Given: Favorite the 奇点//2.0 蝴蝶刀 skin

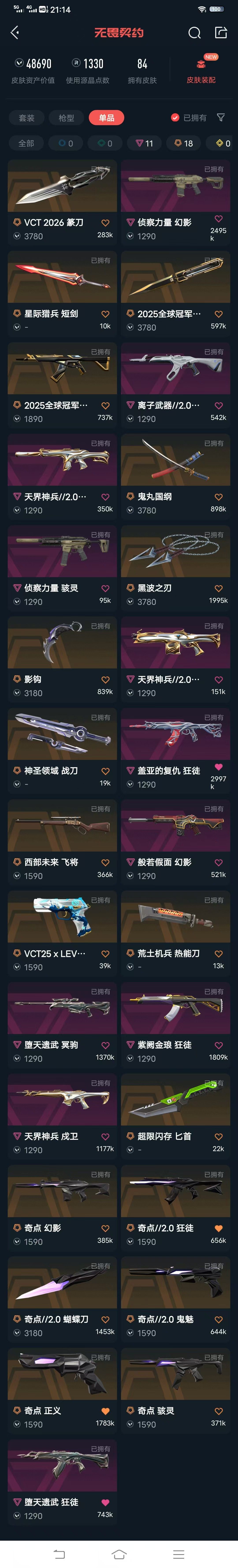Looking at the screenshot, I should point(105,1319).
